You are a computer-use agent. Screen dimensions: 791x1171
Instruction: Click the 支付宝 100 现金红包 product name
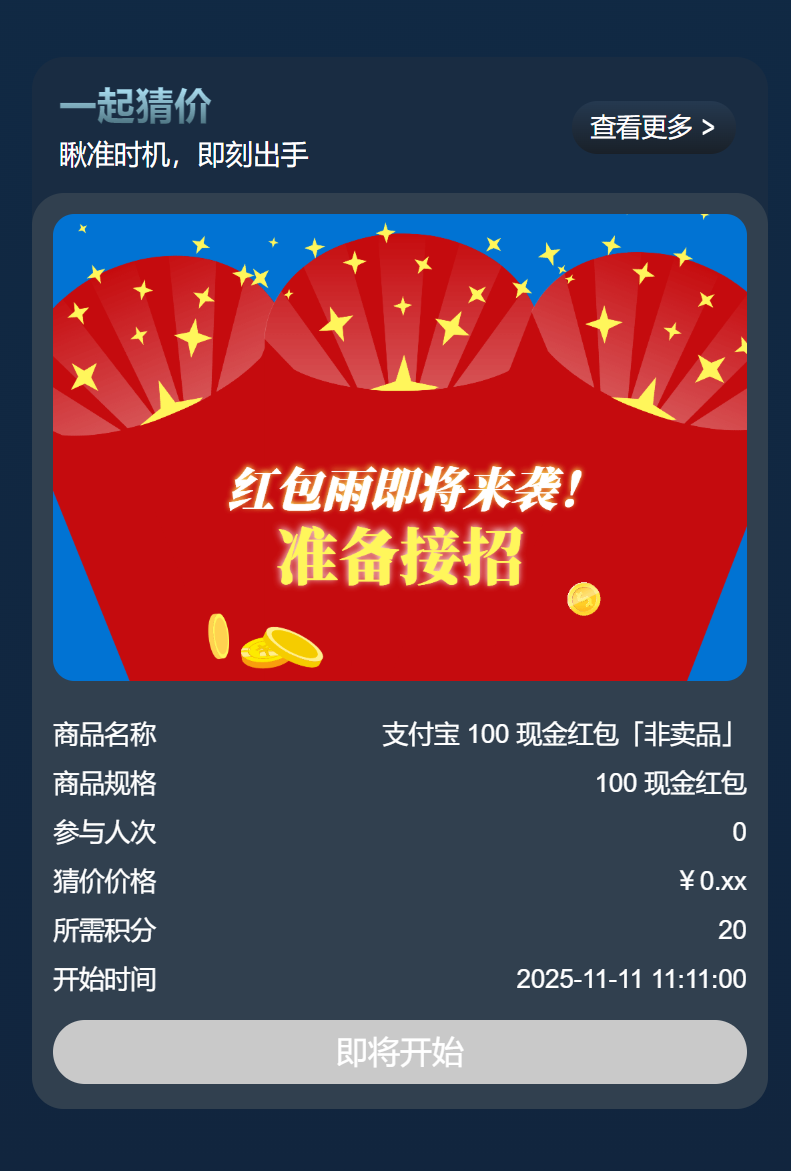pyautogui.click(x=563, y=736)
